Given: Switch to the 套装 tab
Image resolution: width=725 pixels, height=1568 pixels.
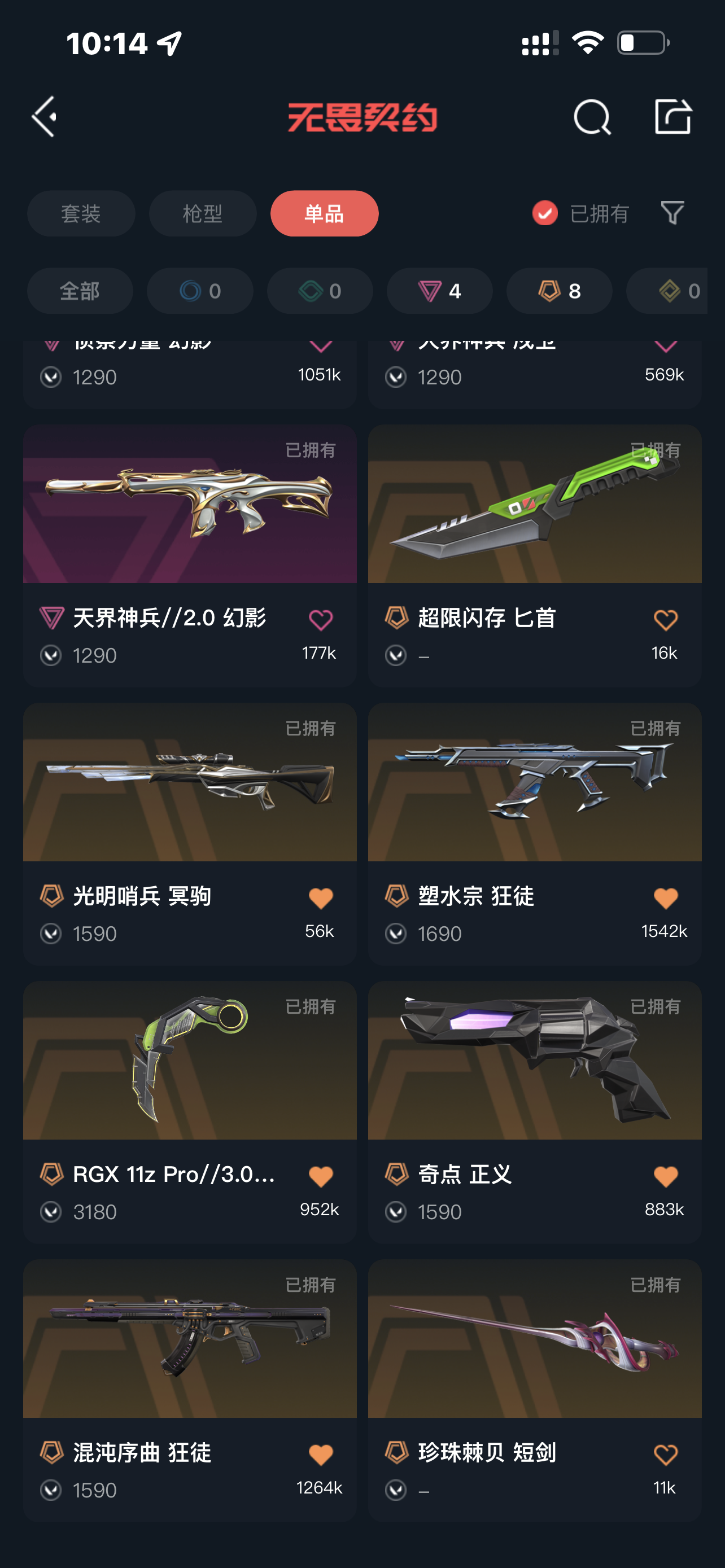Looking at the screenshot, I should pyautogui.click(x=81, y=214).
